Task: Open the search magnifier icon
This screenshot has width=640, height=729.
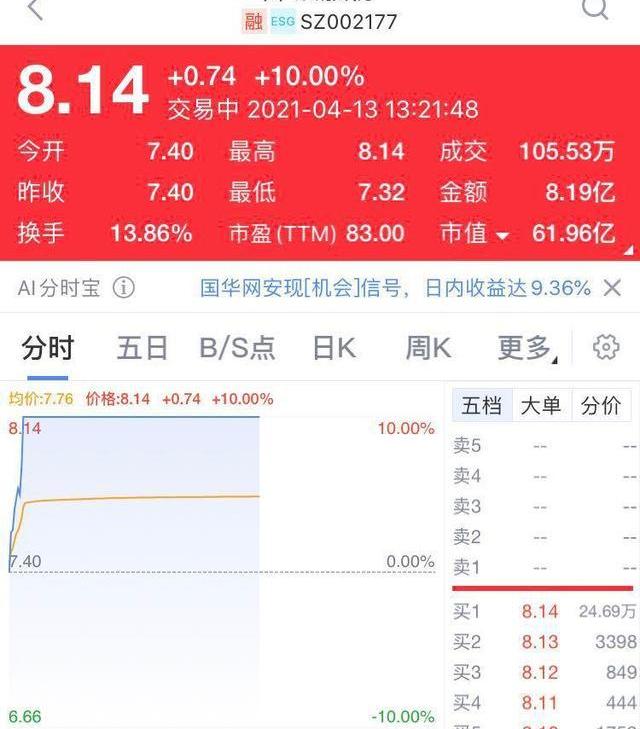Action: [x=595, y=9]
